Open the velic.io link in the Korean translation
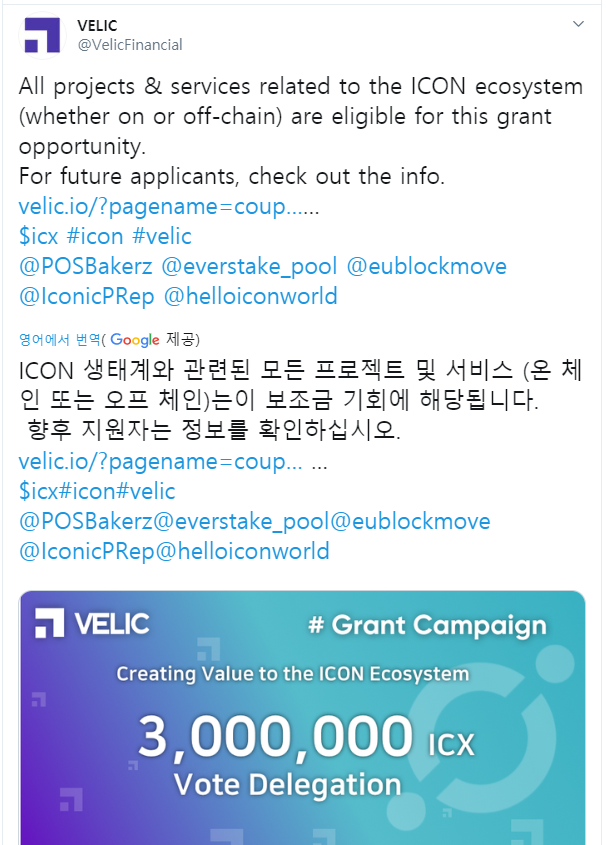This screenshot has height=845, width=606. pos(160,462)
